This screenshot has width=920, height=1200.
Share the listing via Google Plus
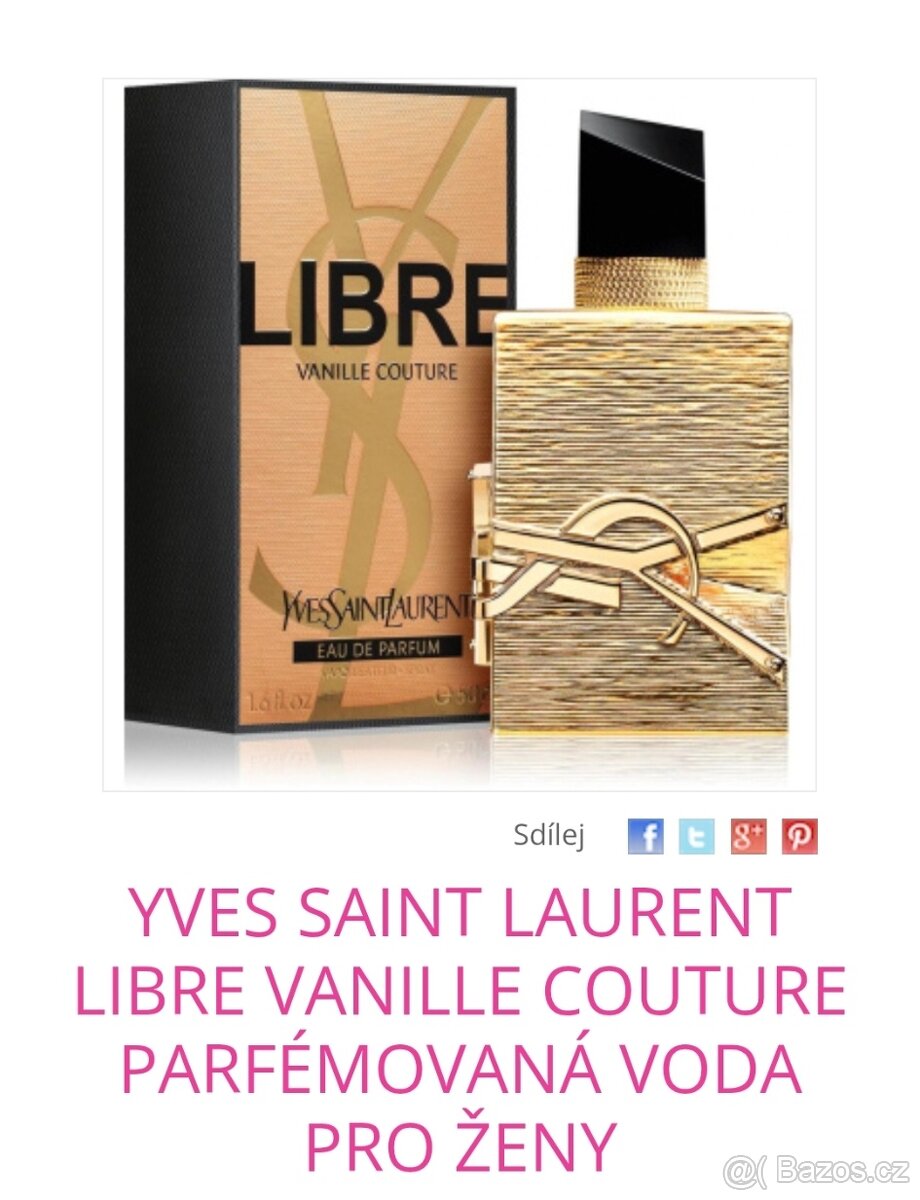(748, 835)
